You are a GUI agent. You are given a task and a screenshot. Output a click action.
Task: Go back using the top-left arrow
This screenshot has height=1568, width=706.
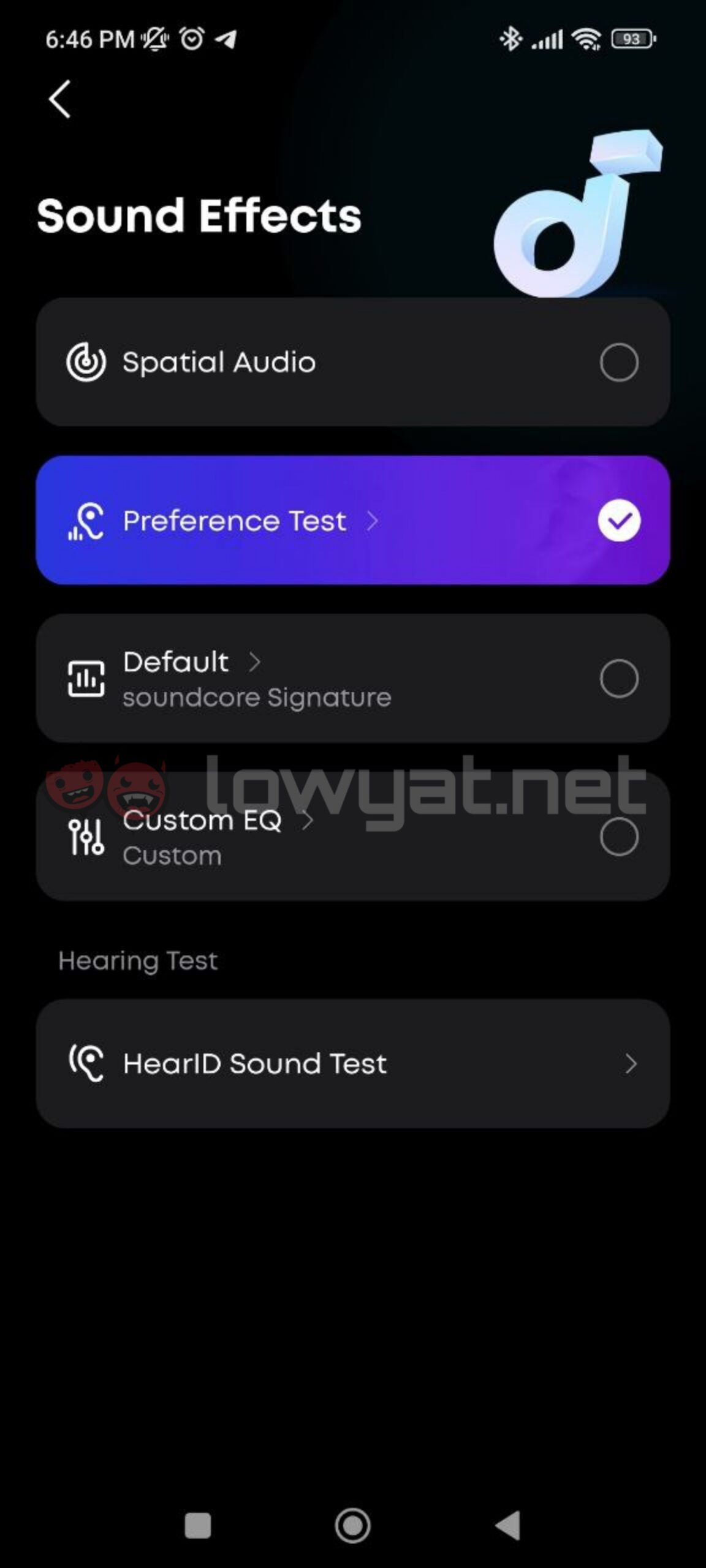coord(60,99)
